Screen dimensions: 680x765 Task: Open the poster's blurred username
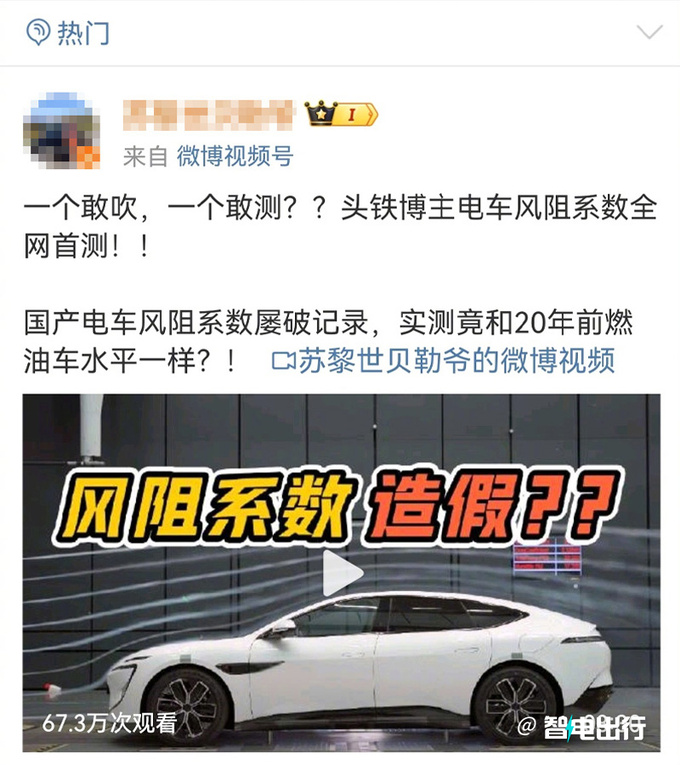[x=208, y=115]
